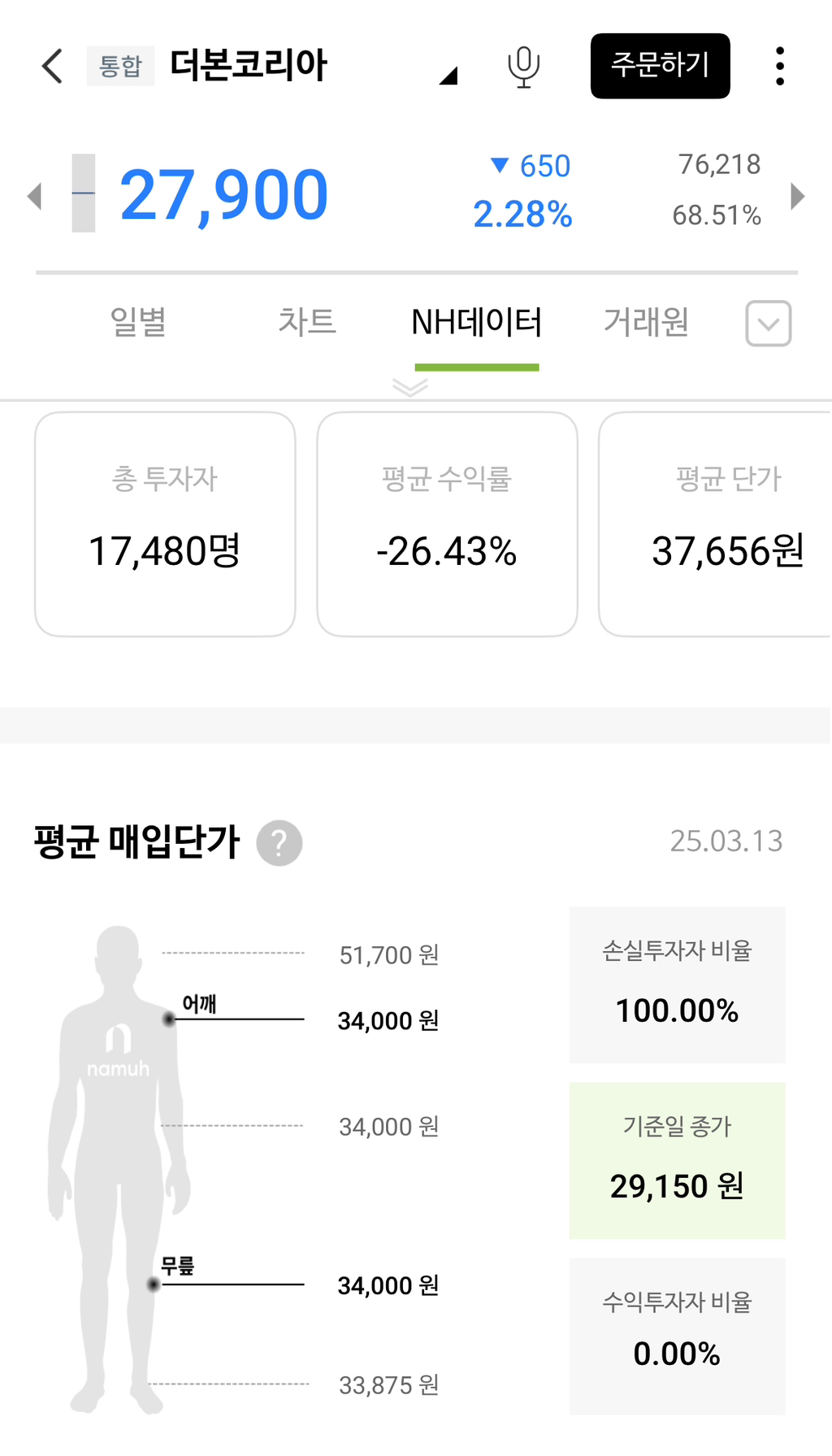The image size is (832, 1456).
Task: Tap the back arrow to go back
Action: click(x=51, y=67)
